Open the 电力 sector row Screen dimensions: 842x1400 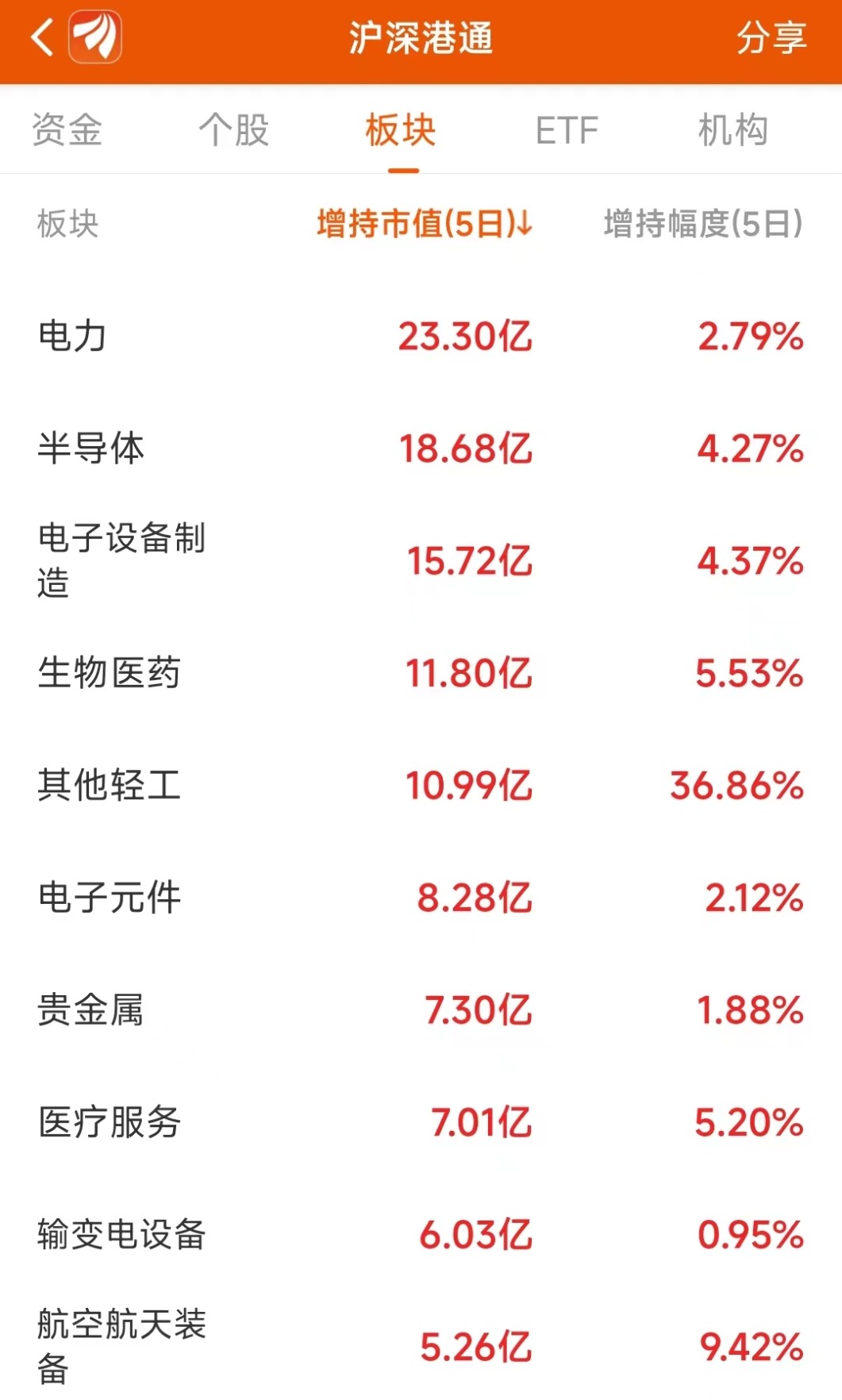coord(421,337)
